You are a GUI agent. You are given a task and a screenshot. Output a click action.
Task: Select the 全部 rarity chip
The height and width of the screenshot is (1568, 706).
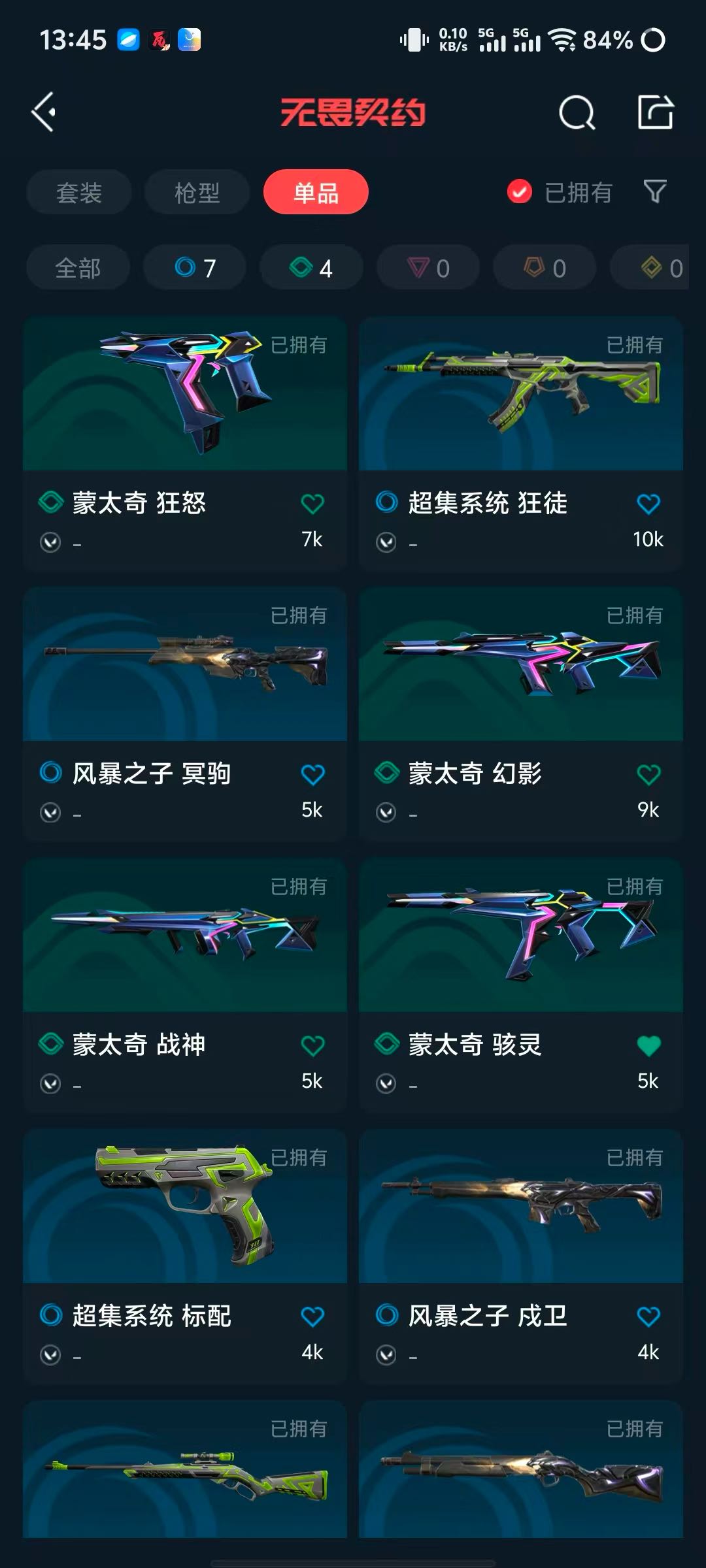pyautogui.click(x=78, y=268)
